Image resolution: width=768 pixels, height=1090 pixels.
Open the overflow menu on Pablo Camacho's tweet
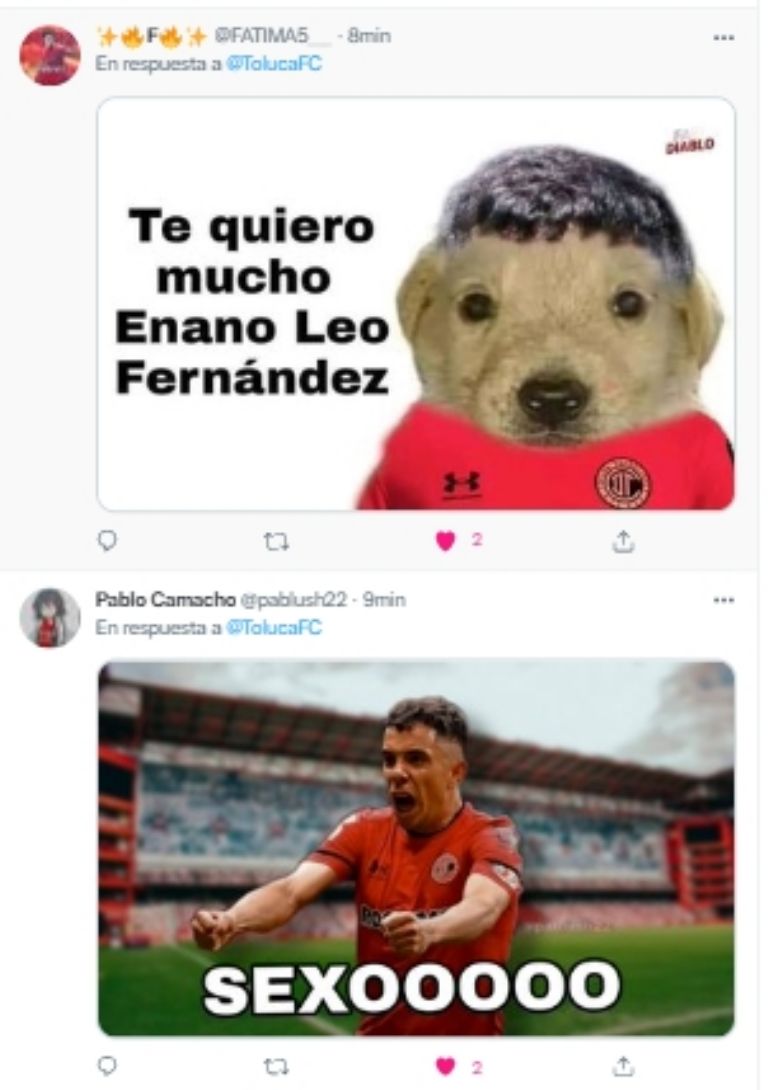click(x=723, y=600)
